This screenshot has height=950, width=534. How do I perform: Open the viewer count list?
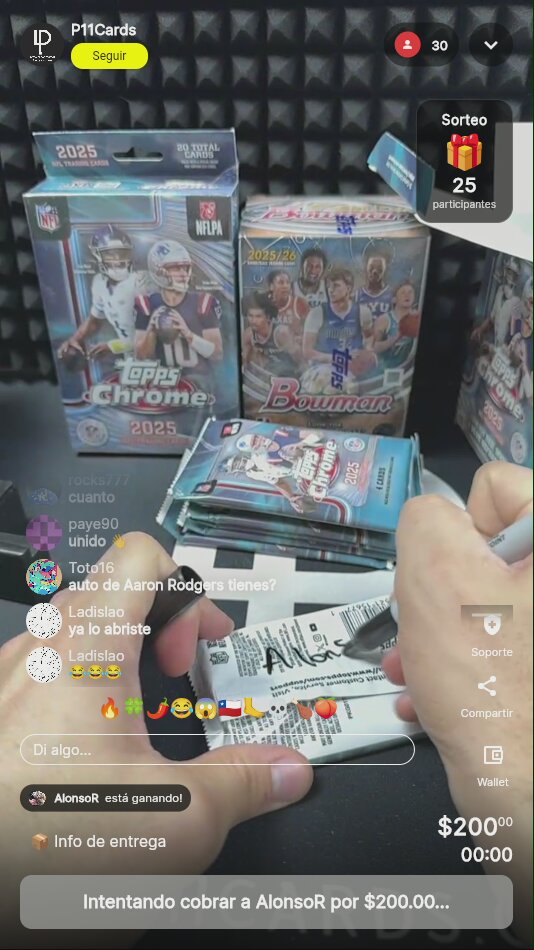pyautogui.click(x=421, y=45)
